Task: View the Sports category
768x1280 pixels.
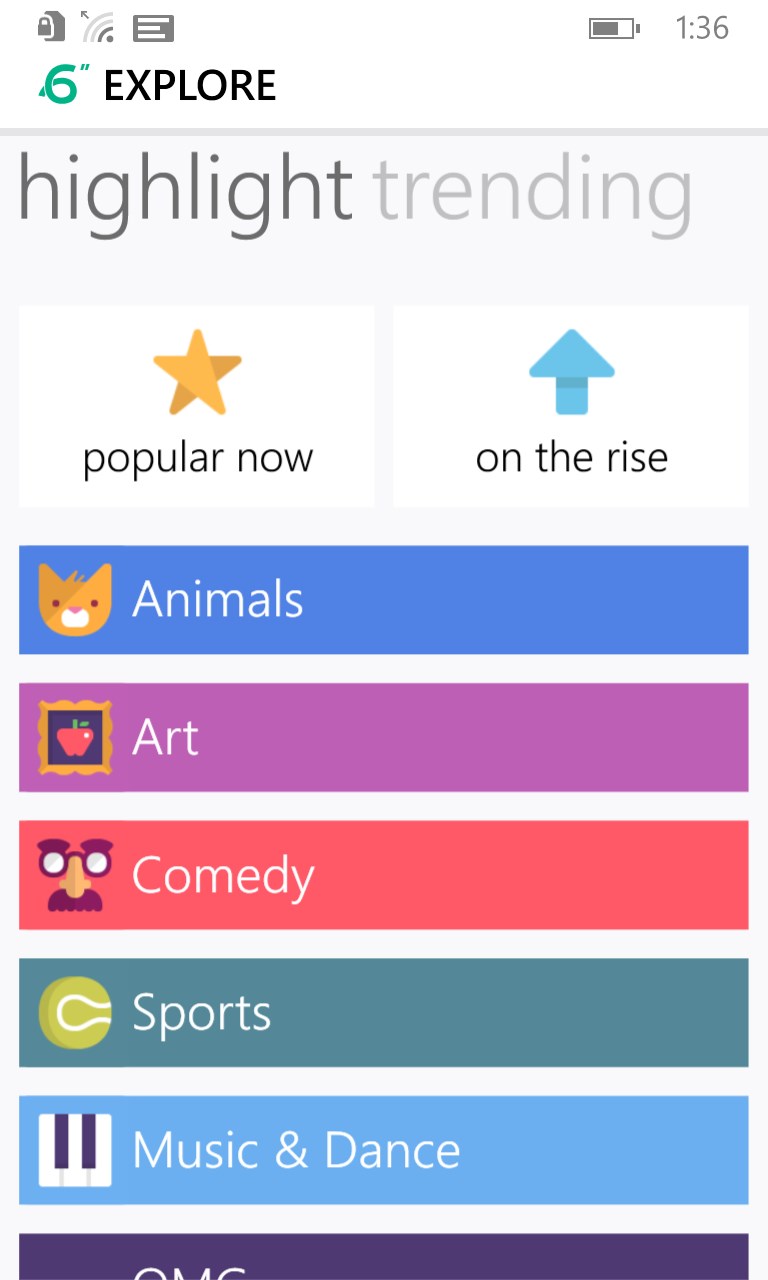Action: [x=384, y=1013]
